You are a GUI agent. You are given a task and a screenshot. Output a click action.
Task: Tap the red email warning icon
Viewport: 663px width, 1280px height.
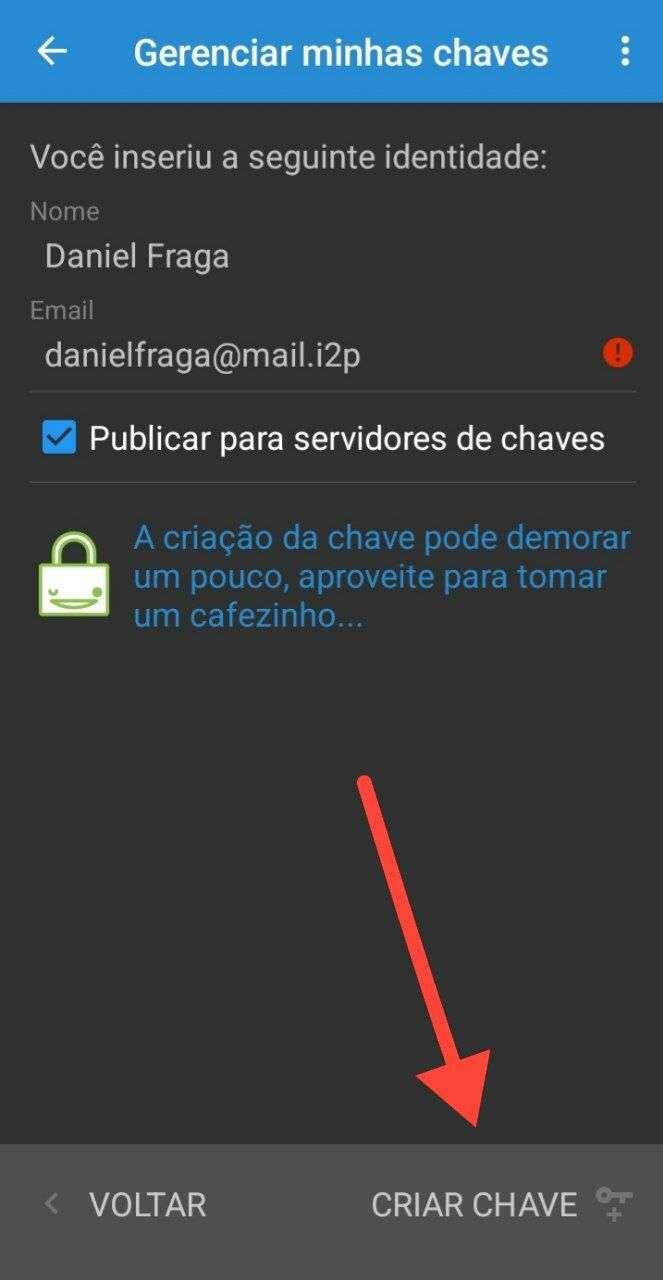pyautogui.click(x=618, y=353)
